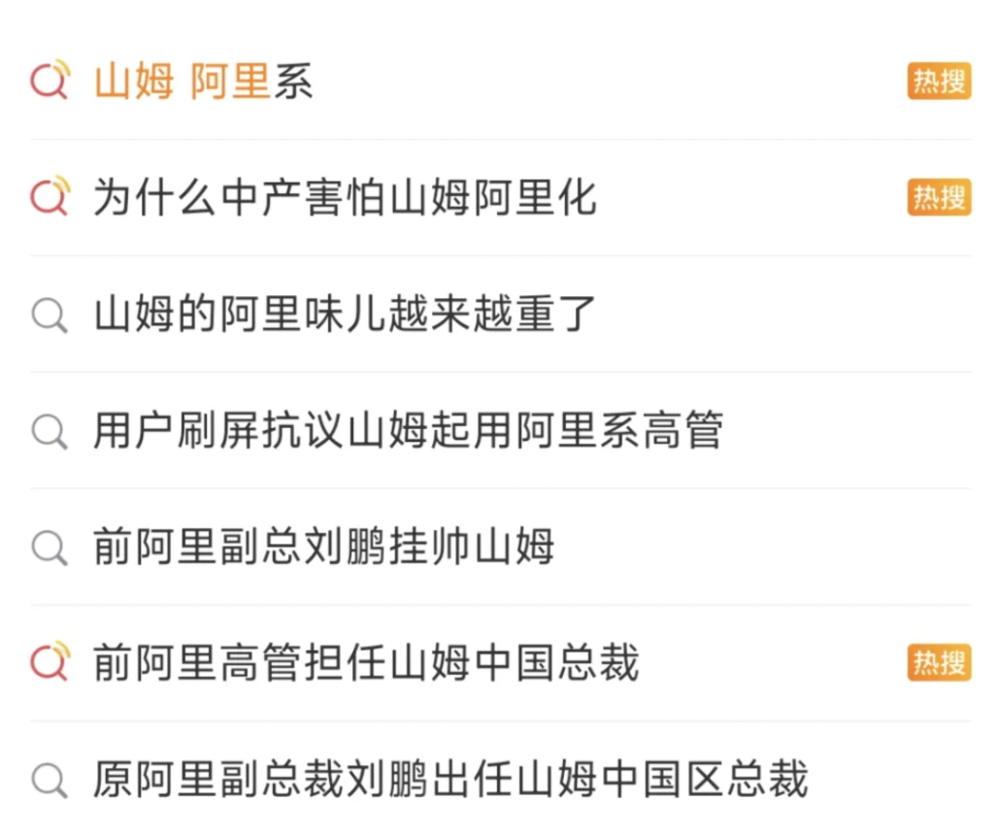Image resolution: width=1000 pixels, height=833 pixels.
Task: Search for "用户刷屏抗议山姆起用阿里系高管"
Action: tap(408, 431)
